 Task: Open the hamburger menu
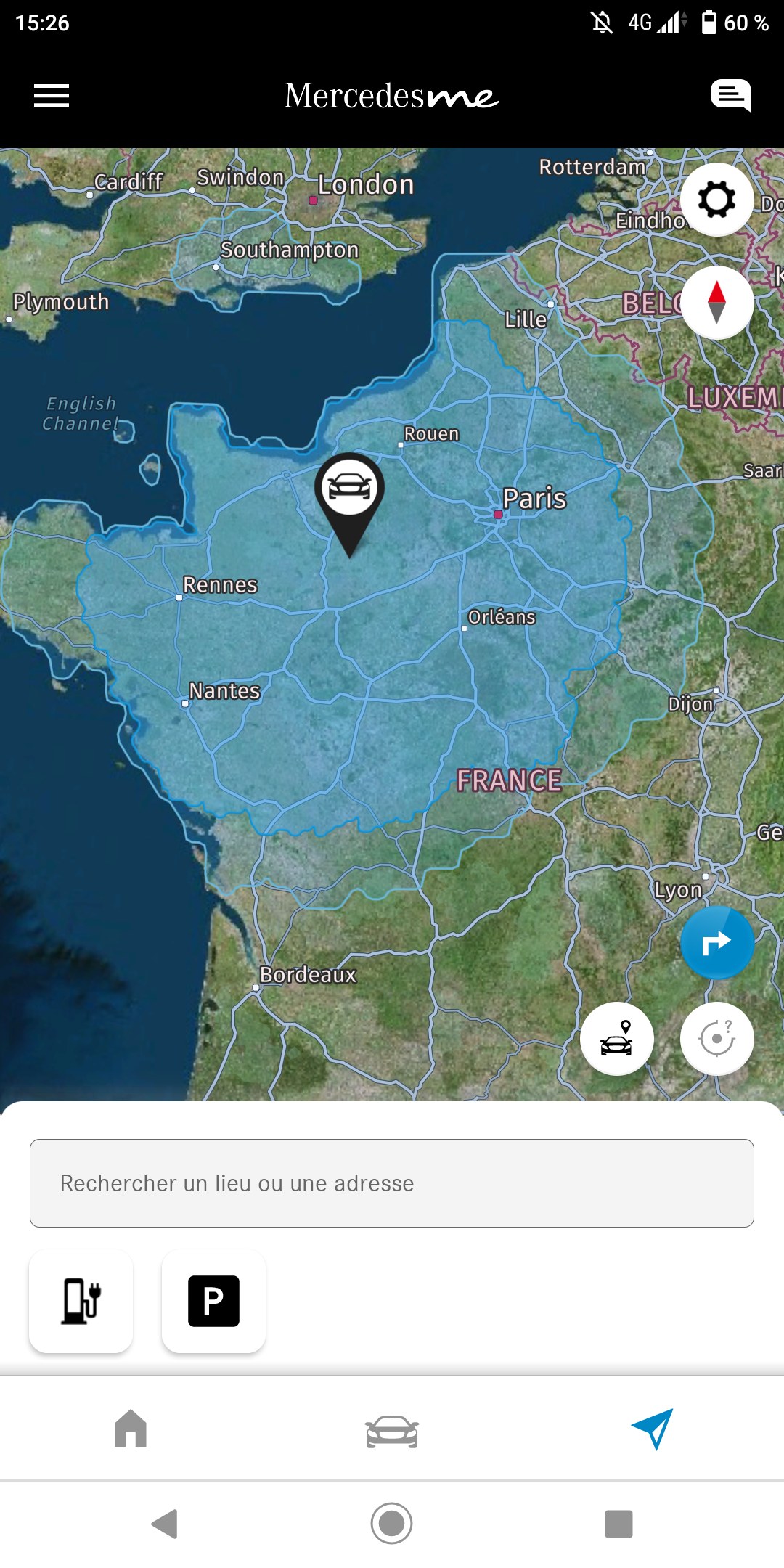pyautogui.click(x=52, y=95)
